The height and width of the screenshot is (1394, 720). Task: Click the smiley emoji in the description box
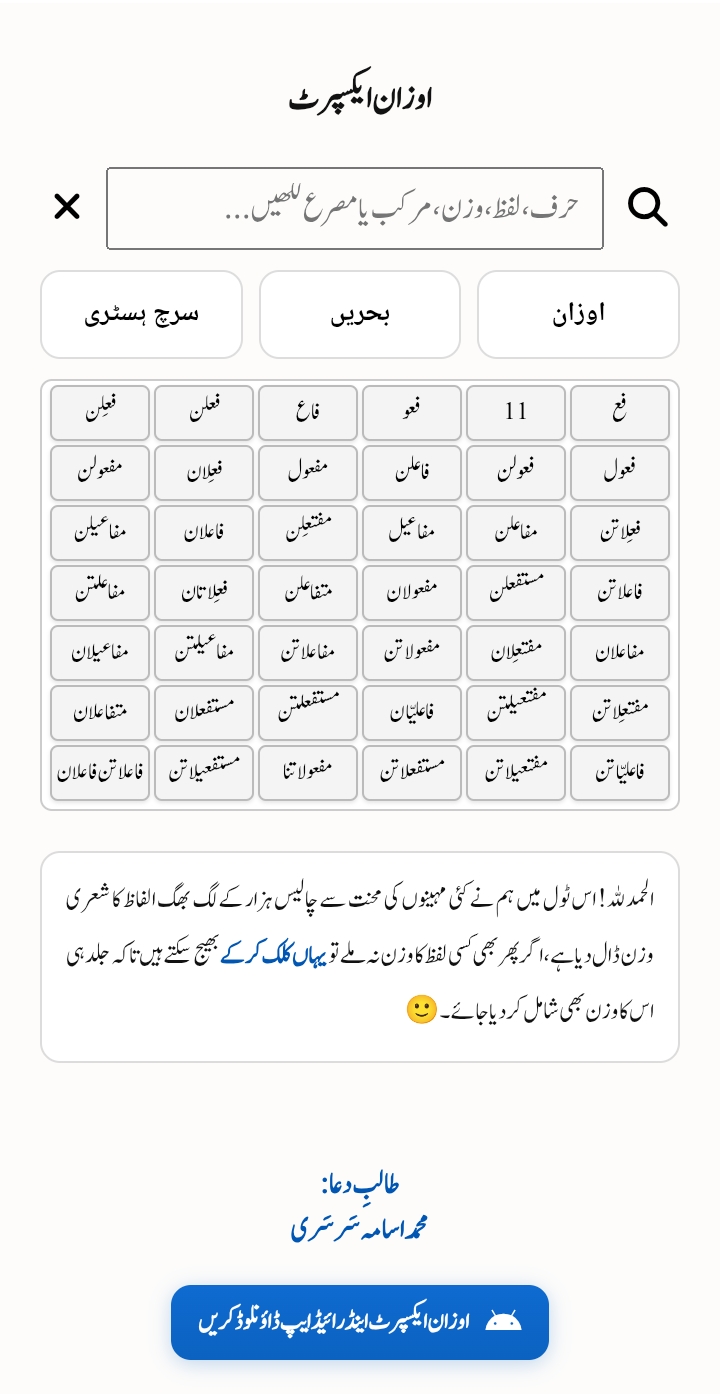(423, 1009)
